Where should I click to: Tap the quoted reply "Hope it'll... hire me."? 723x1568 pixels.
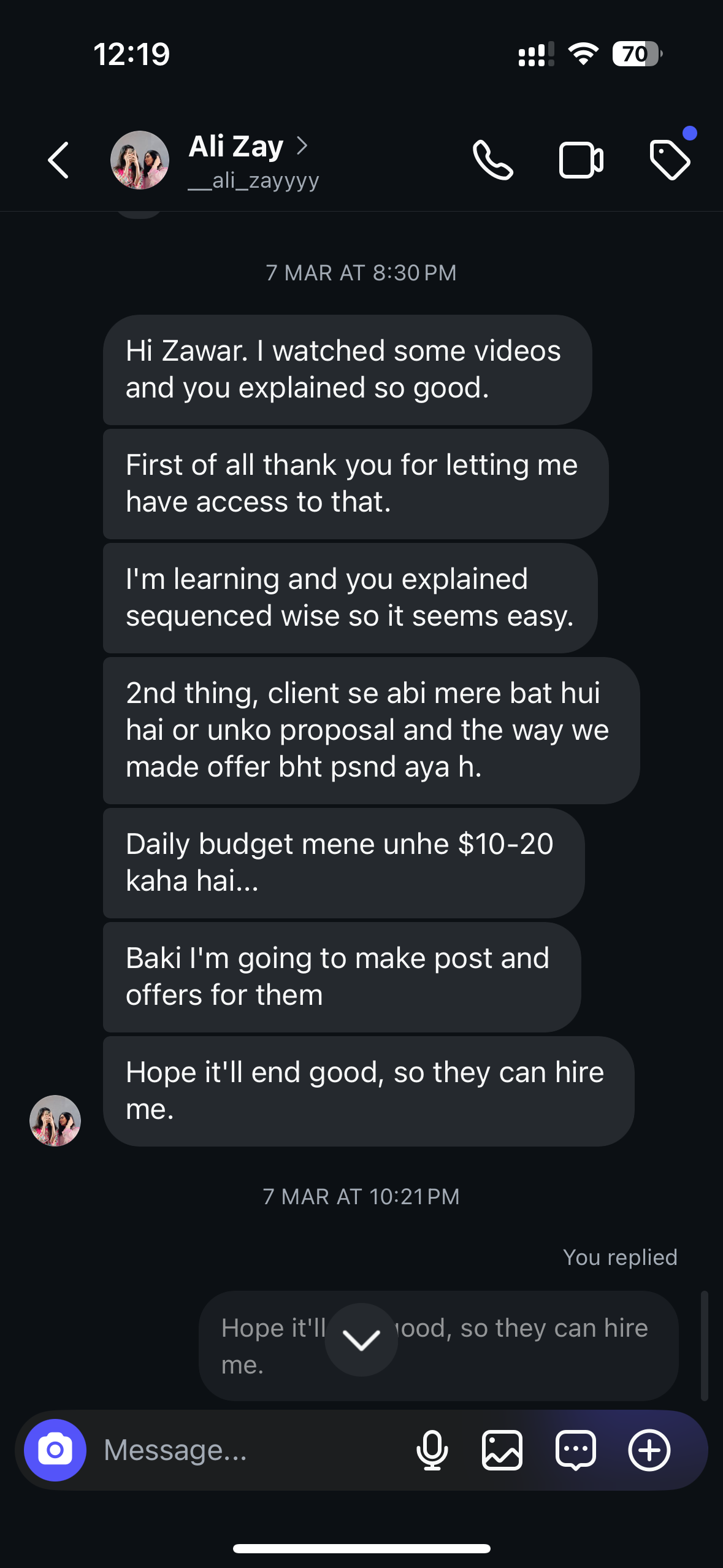pyautogui.click(x=521, y=1345)
